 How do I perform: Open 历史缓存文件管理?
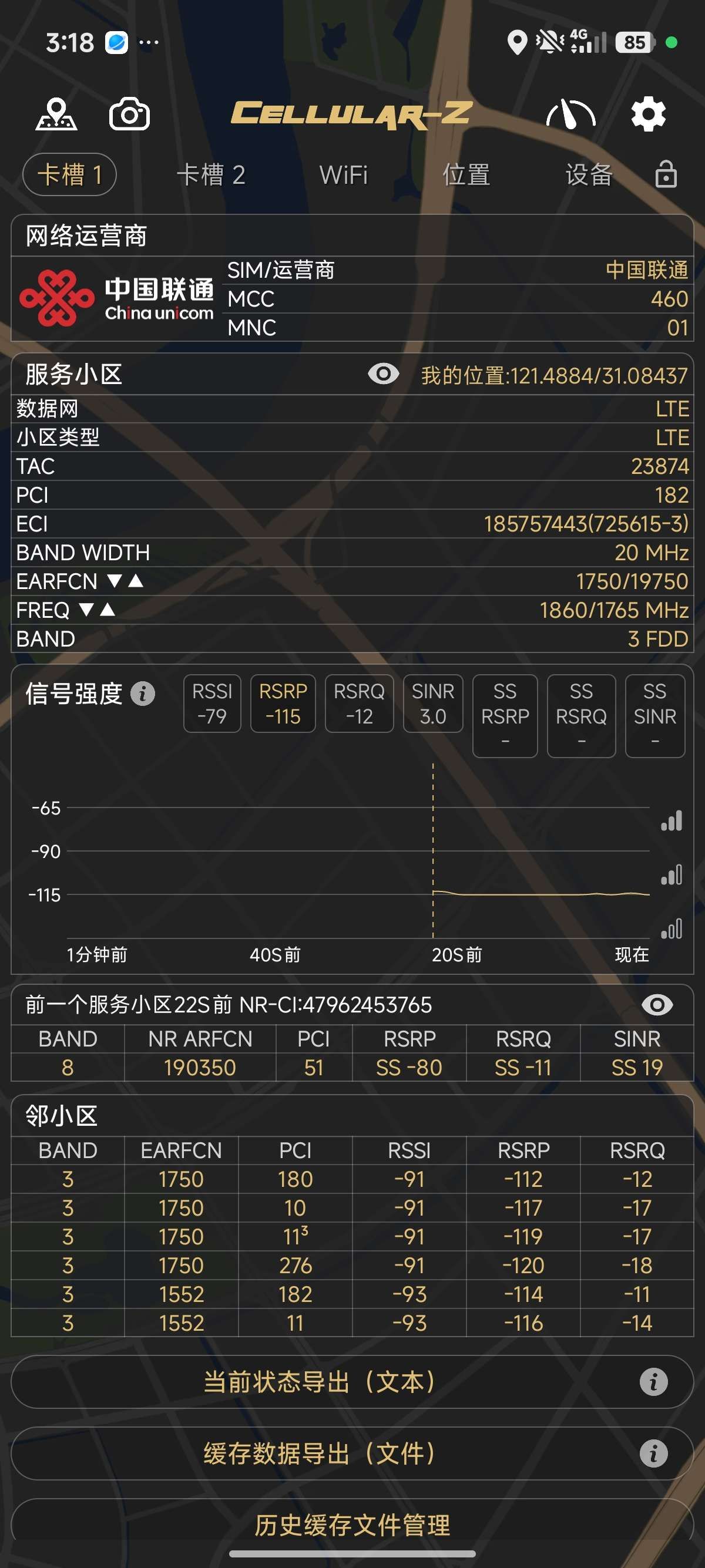352,1525
